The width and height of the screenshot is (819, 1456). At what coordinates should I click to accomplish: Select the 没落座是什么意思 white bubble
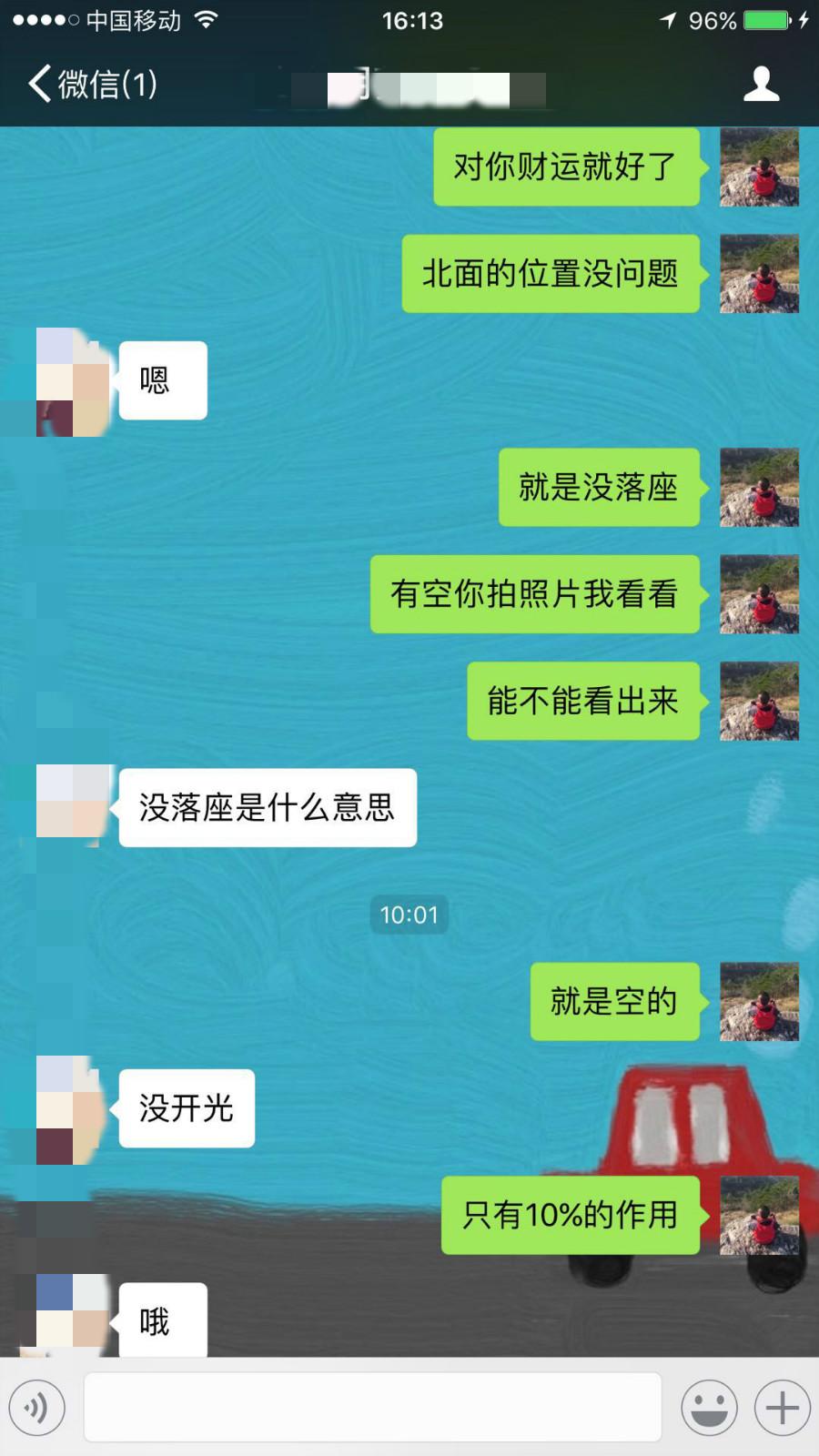[x=267, y=807]
